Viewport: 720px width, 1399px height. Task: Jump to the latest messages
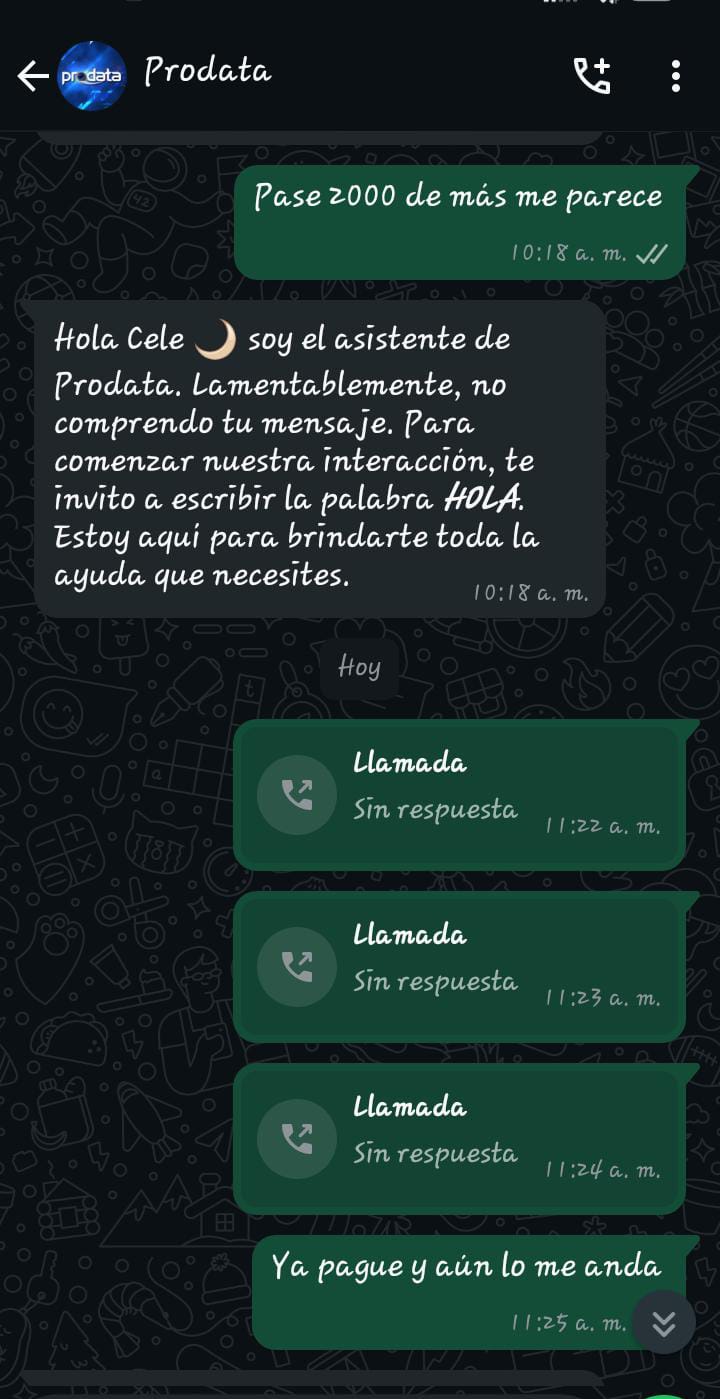point(664,1323)
